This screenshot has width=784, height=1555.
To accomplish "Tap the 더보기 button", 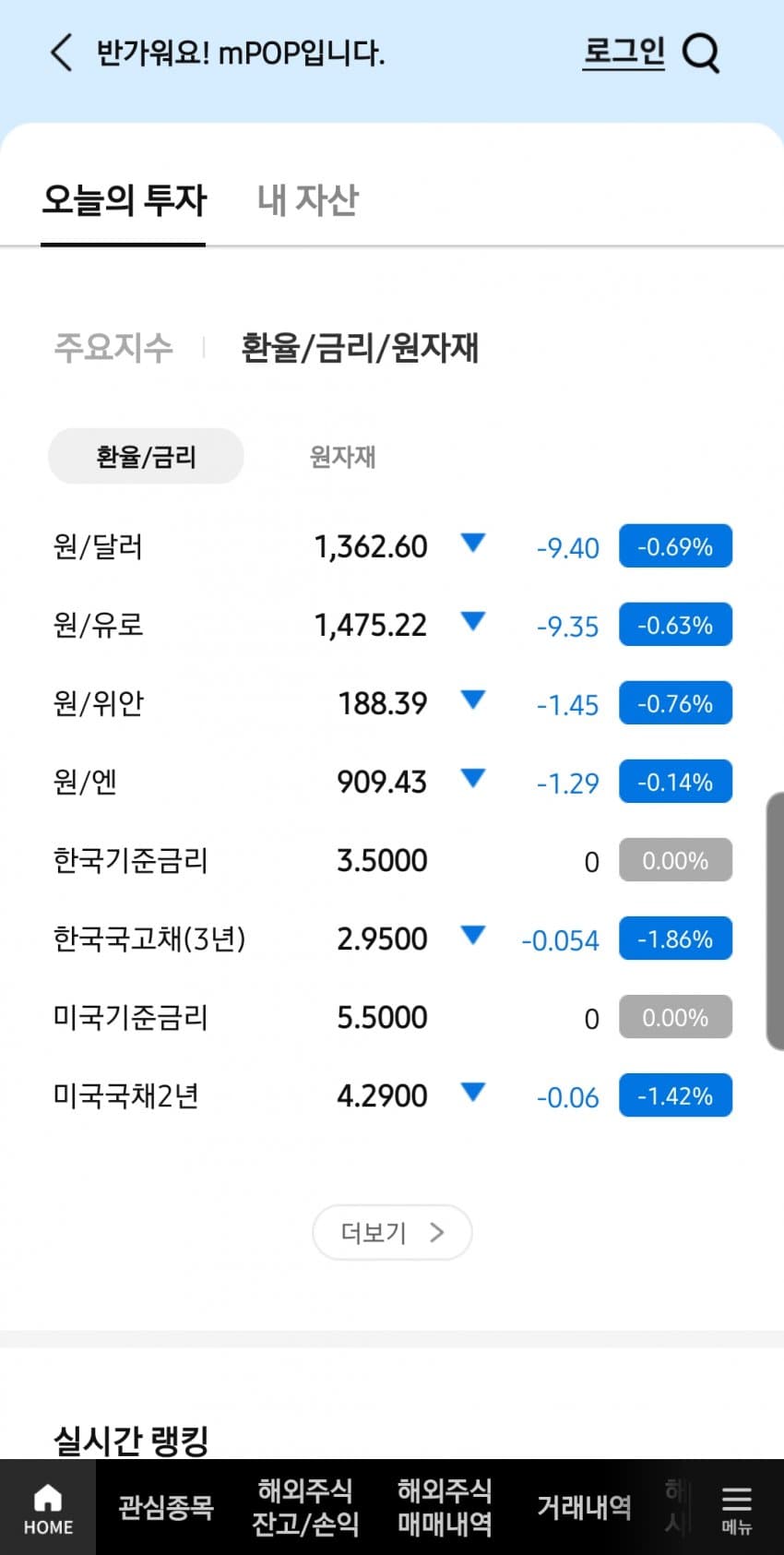I will coord(392,1232).
